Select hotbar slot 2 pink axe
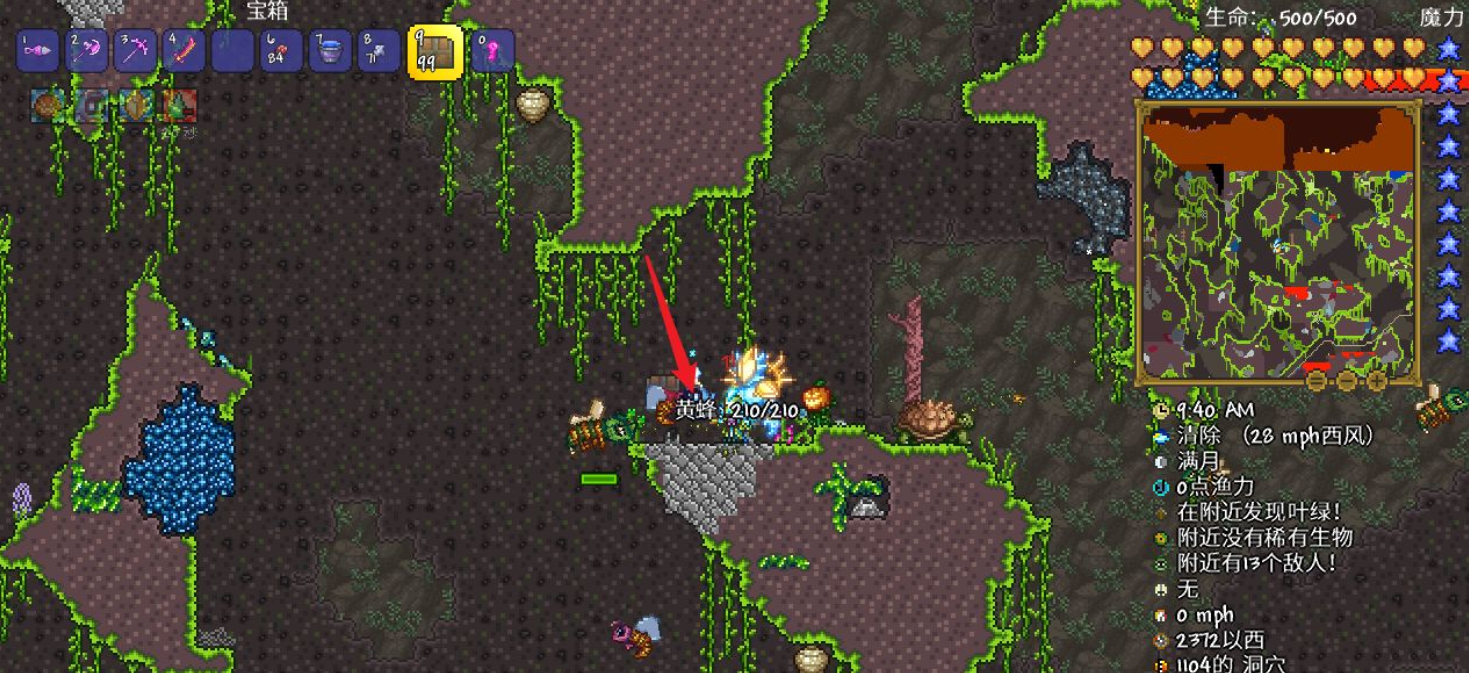1469x673 pixels. [86, 50]
